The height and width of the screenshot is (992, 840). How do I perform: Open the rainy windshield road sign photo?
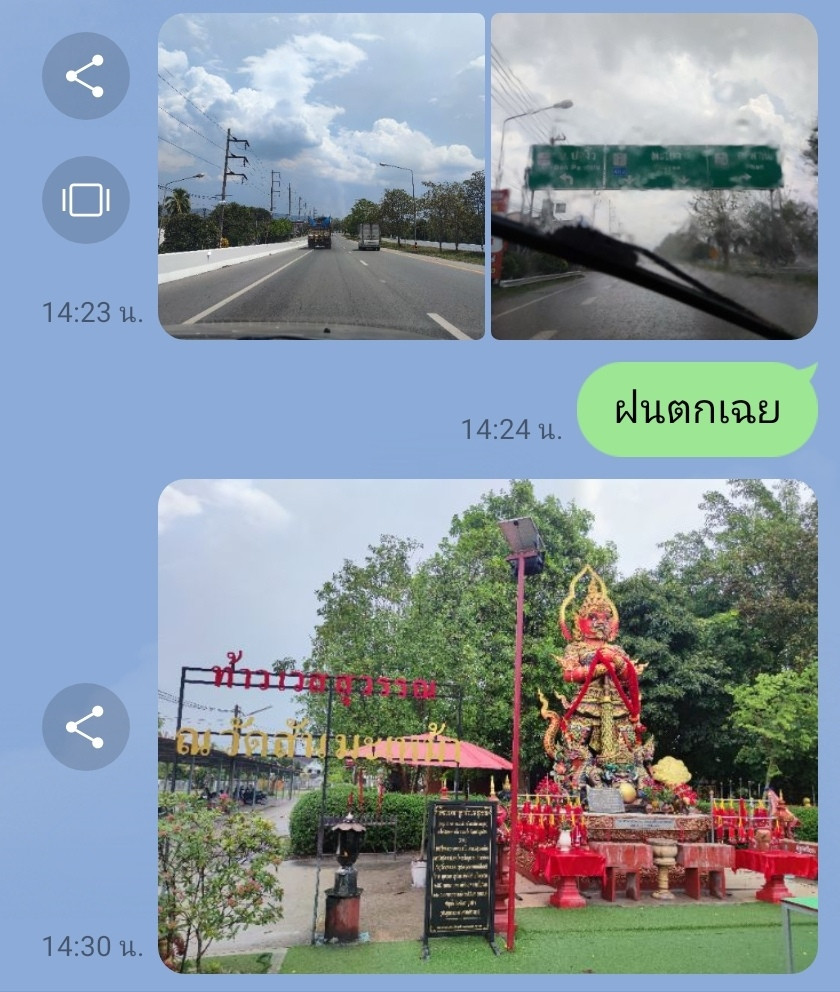coord(654,176)
